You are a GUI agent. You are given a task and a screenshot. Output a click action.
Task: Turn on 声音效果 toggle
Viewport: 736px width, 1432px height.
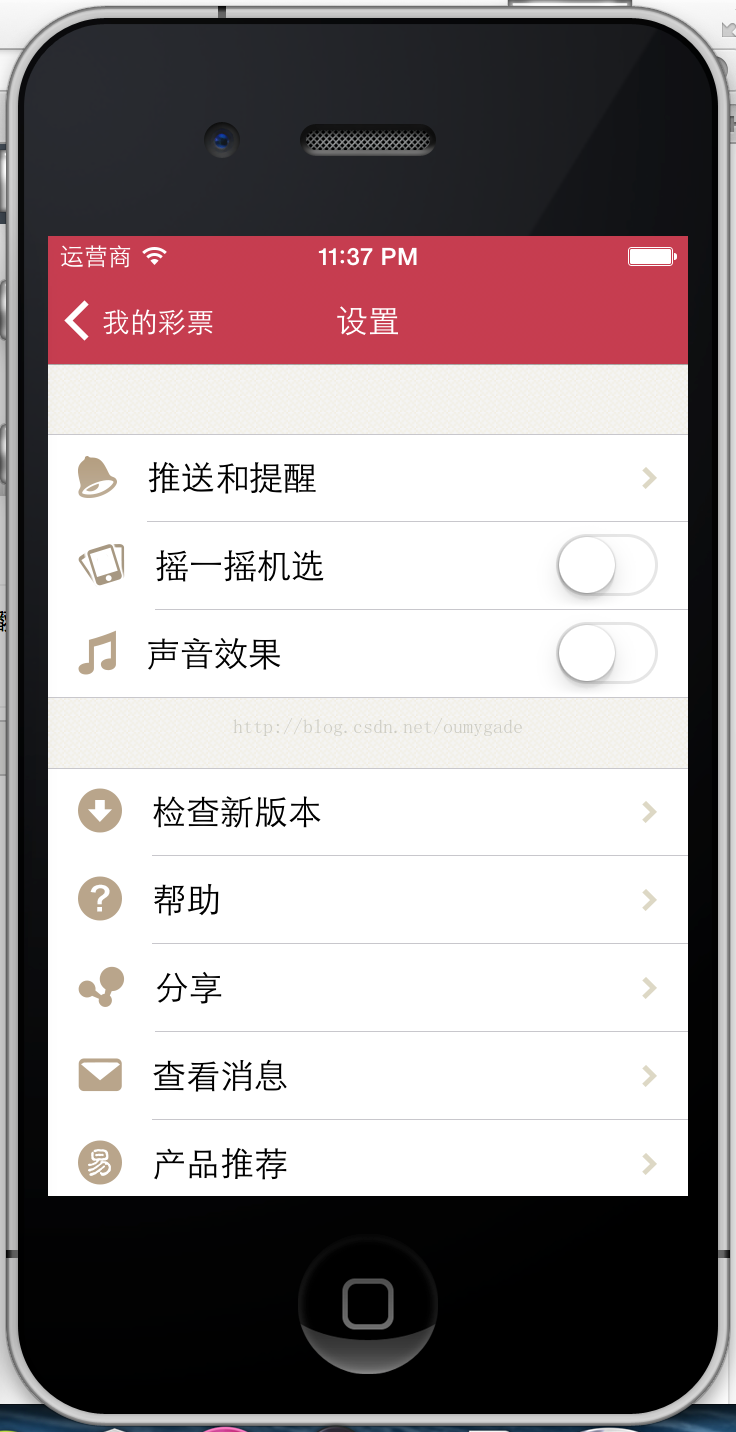click(x=606, y=654)
